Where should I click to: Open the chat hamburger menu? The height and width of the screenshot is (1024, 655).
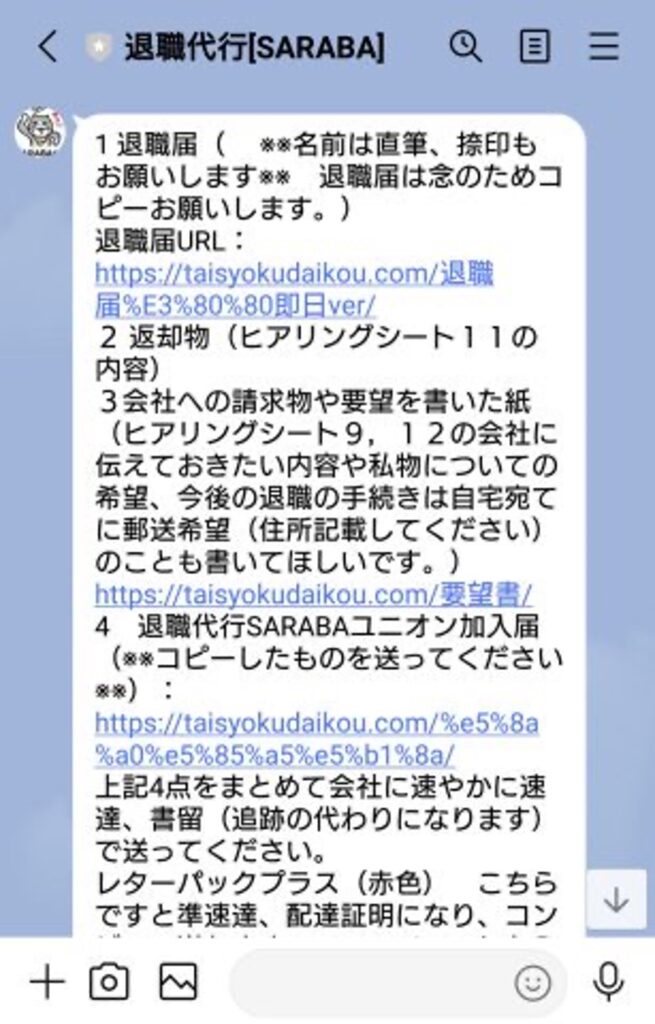tap(604, 46)
